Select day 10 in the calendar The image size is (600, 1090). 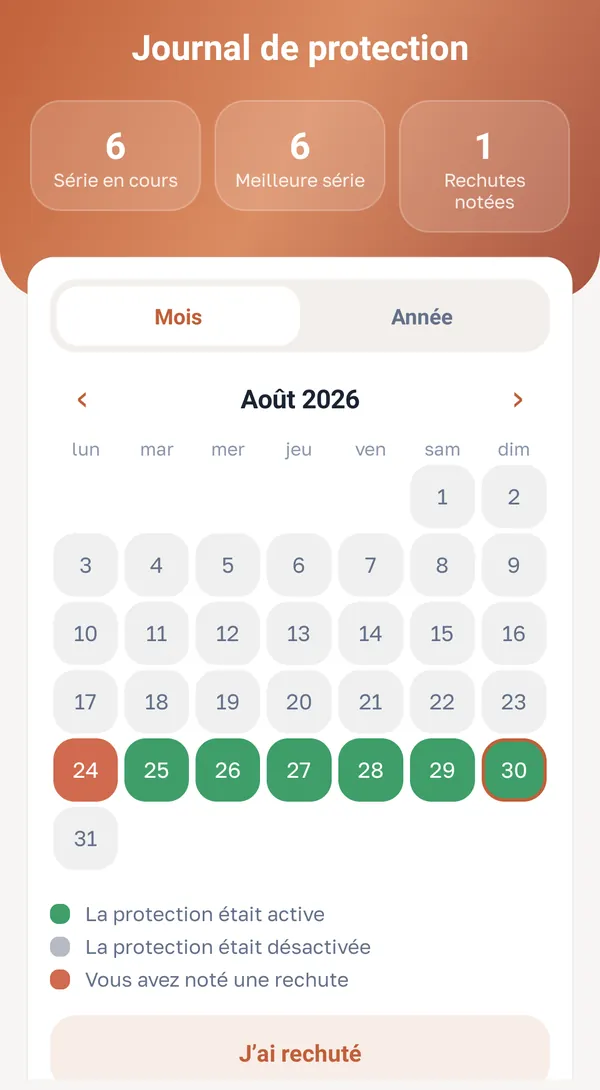(86, 633)
